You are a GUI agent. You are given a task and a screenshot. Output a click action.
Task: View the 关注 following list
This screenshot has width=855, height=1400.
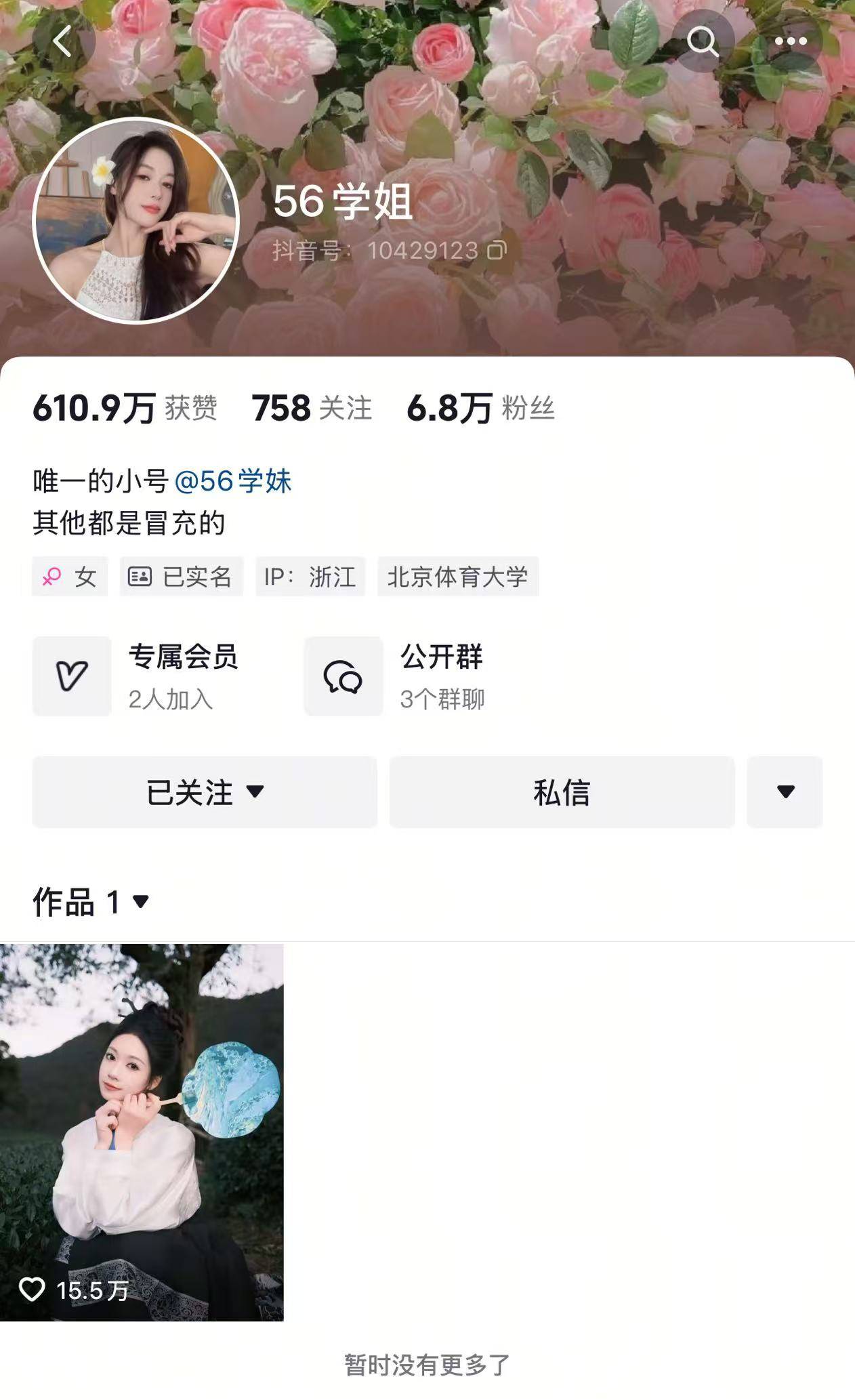click(312, 409)
